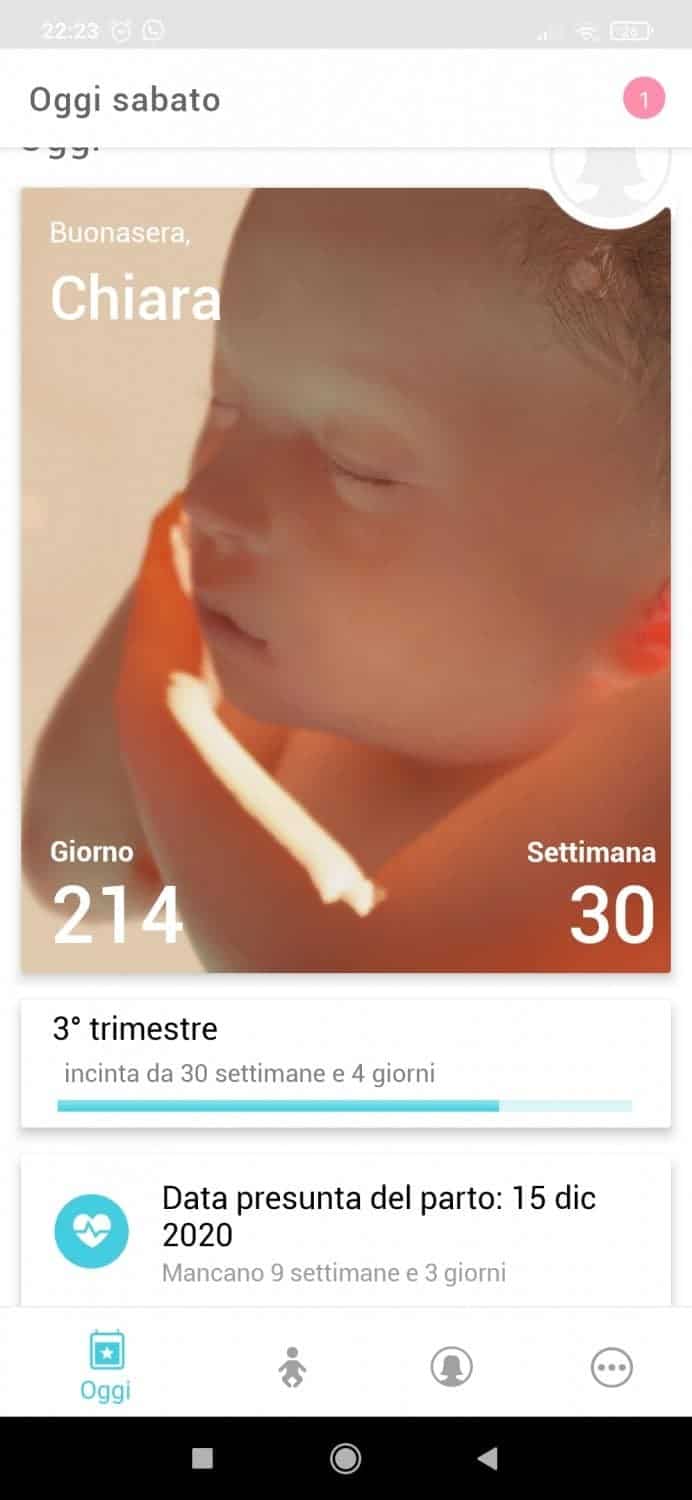Viewport: 692px width, 1500px height.
Task: Switch to the mother profile tab
Action: coord(451,1366)
